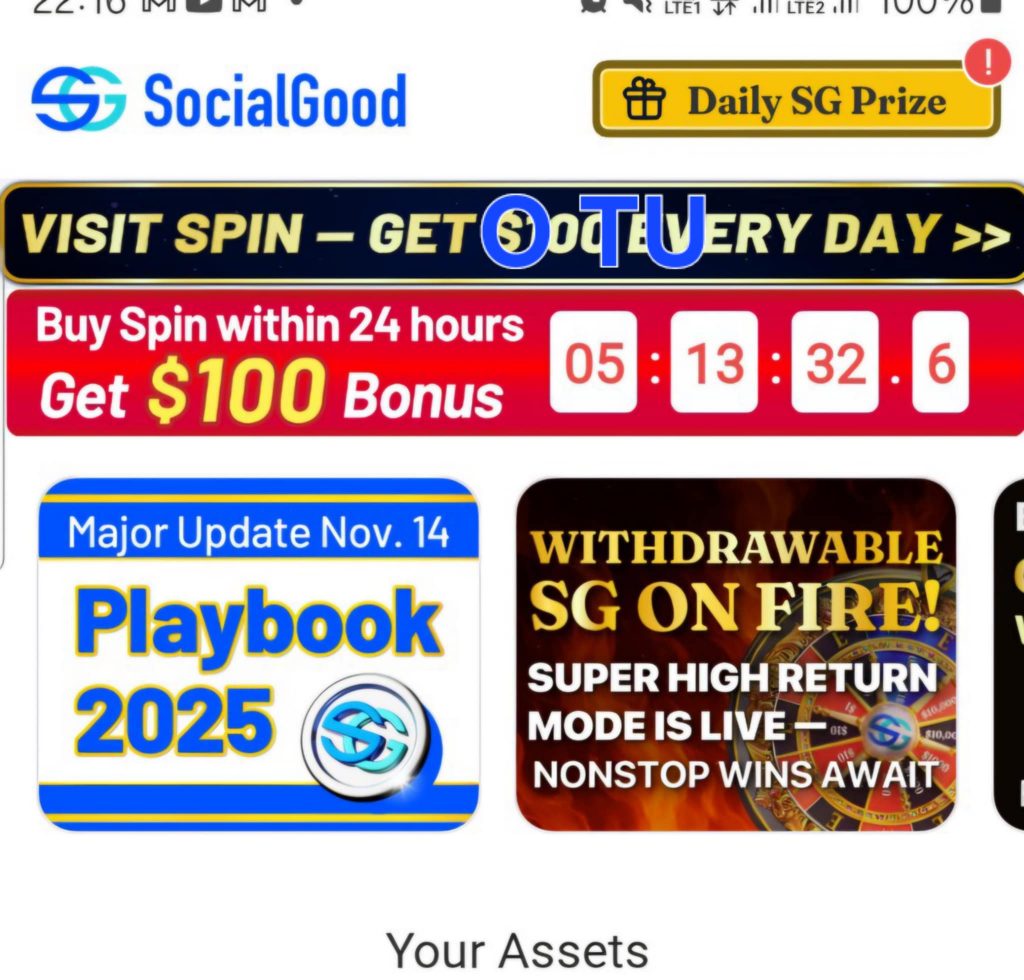This screenshot has height=980, width=1024.
Task: View the Withdrawable SG On Fire promo
Action: click(x=736, y=654)
